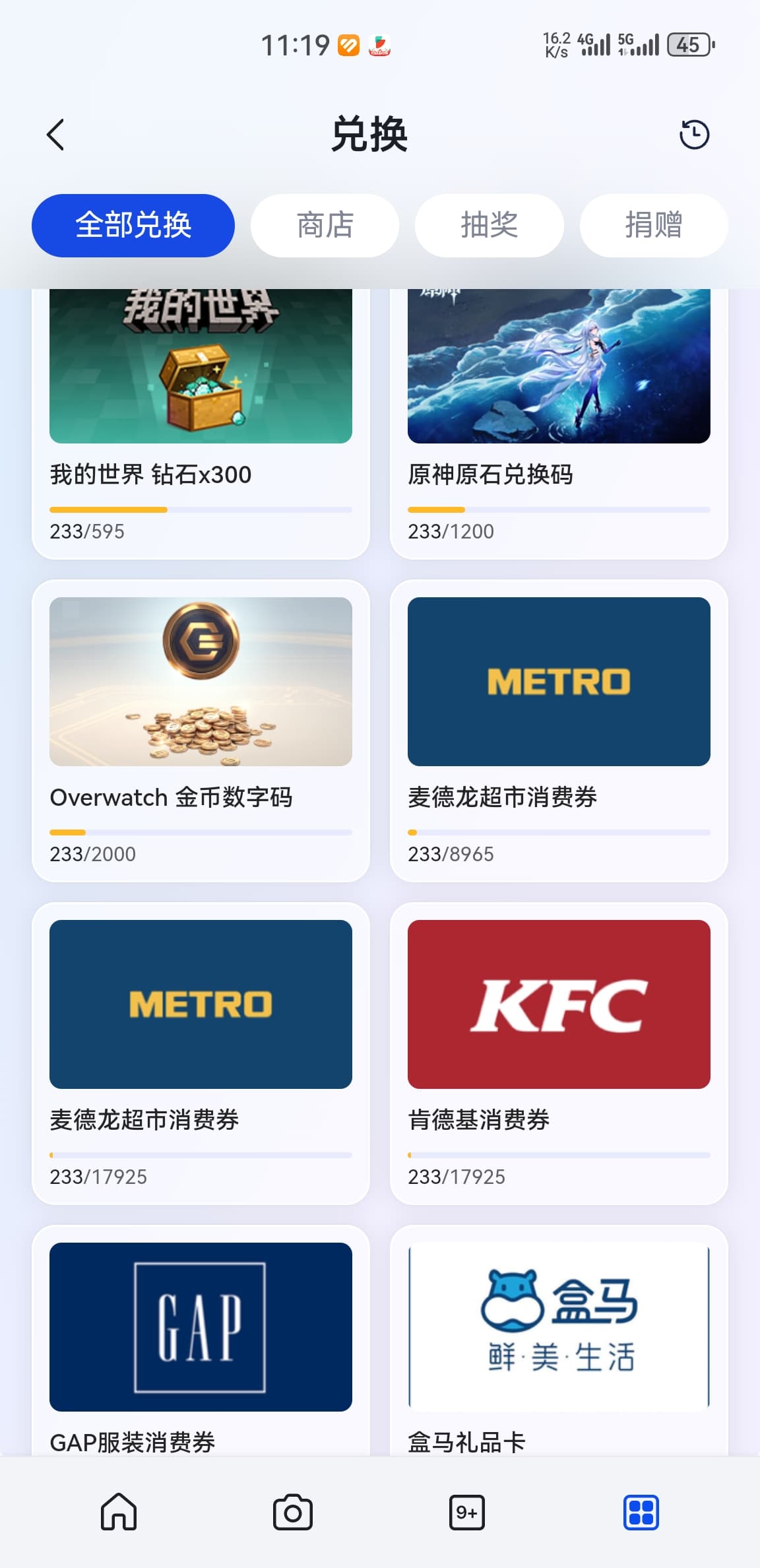Open the 麦德龙超市消费券 card costing 17925
Screen dimensions: 760x1568
click(x=201, y=1053)
